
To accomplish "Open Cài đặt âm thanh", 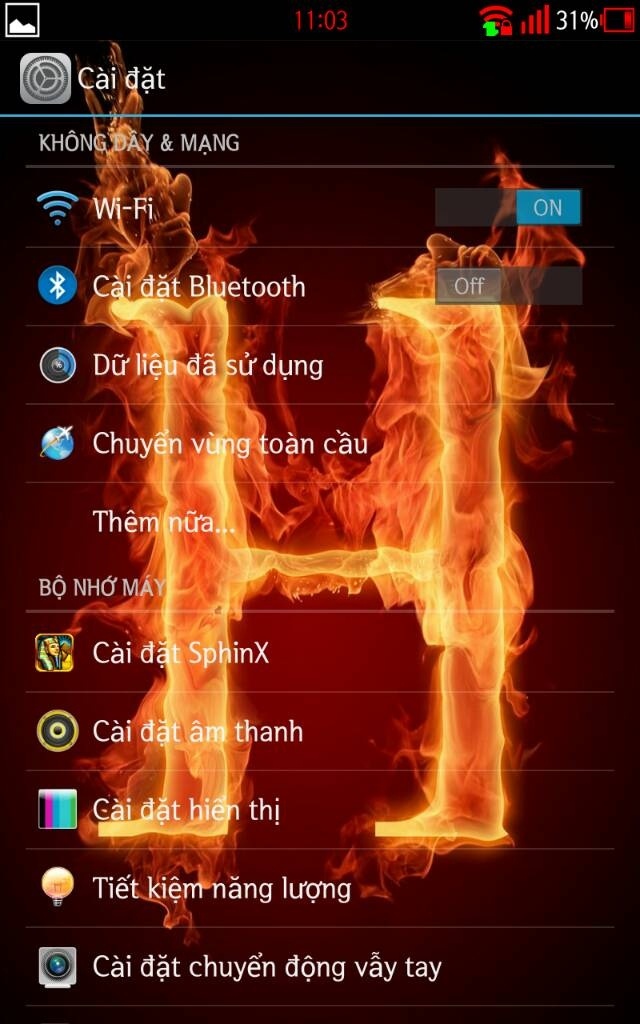I will pos(320,731).
